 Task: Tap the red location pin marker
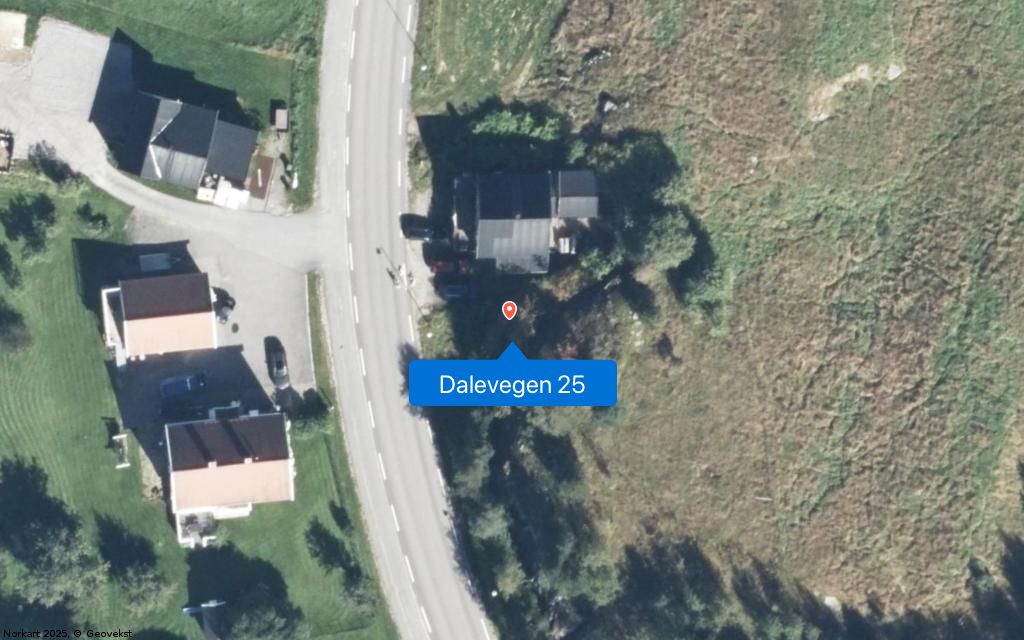tap(509, 310)
